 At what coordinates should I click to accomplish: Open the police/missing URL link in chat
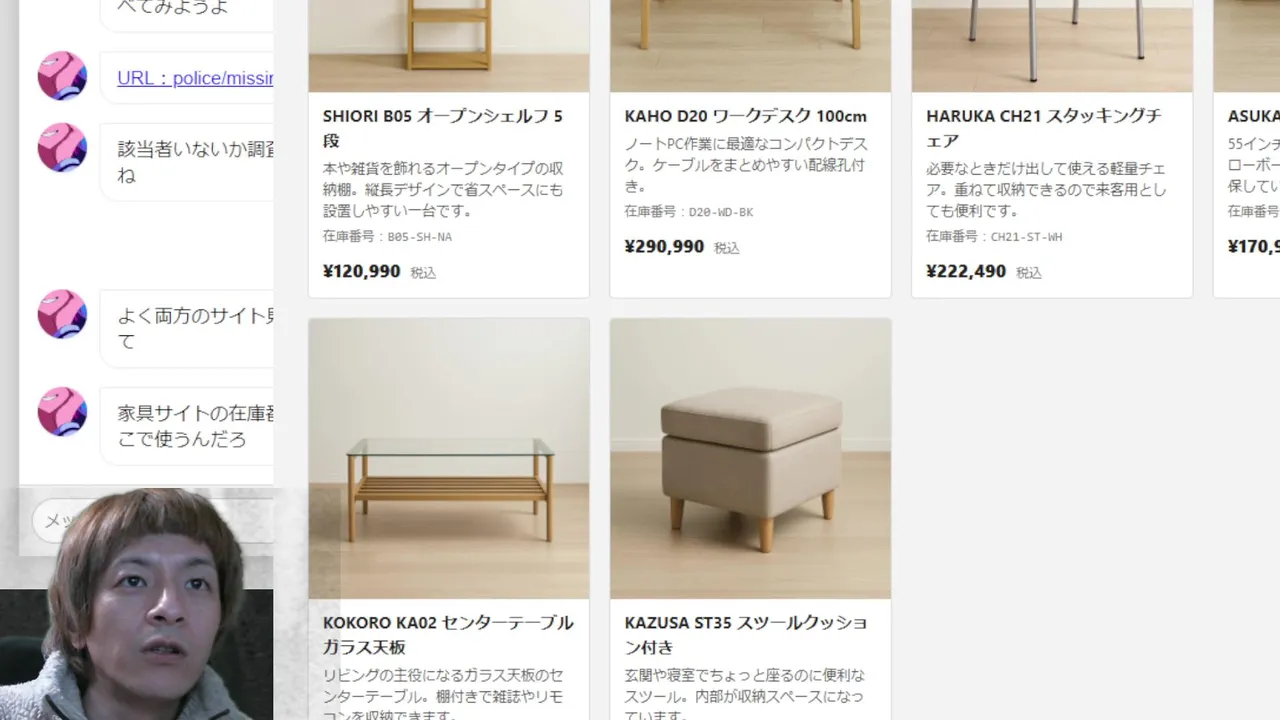[x=194, y=78]
